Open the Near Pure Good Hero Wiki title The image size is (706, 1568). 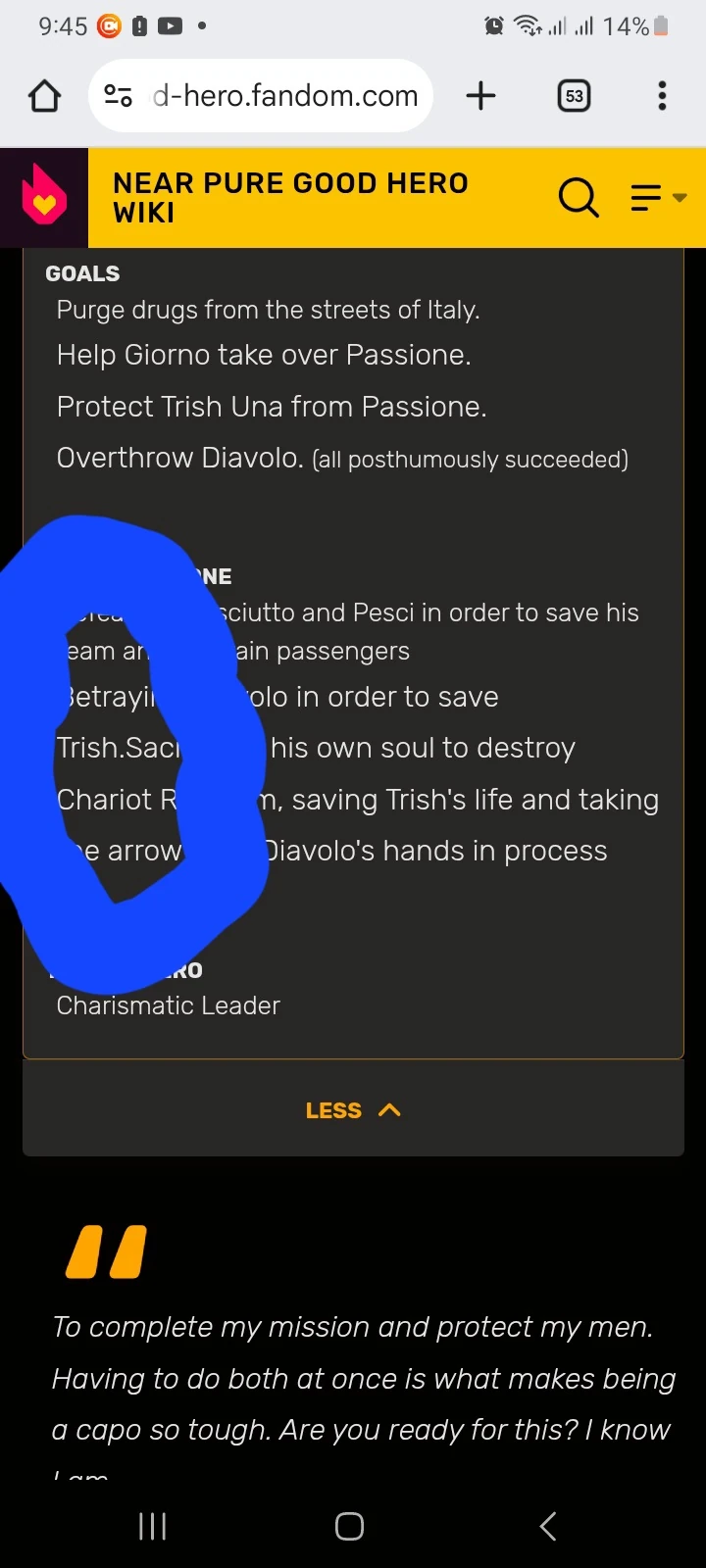click(290, 197)
